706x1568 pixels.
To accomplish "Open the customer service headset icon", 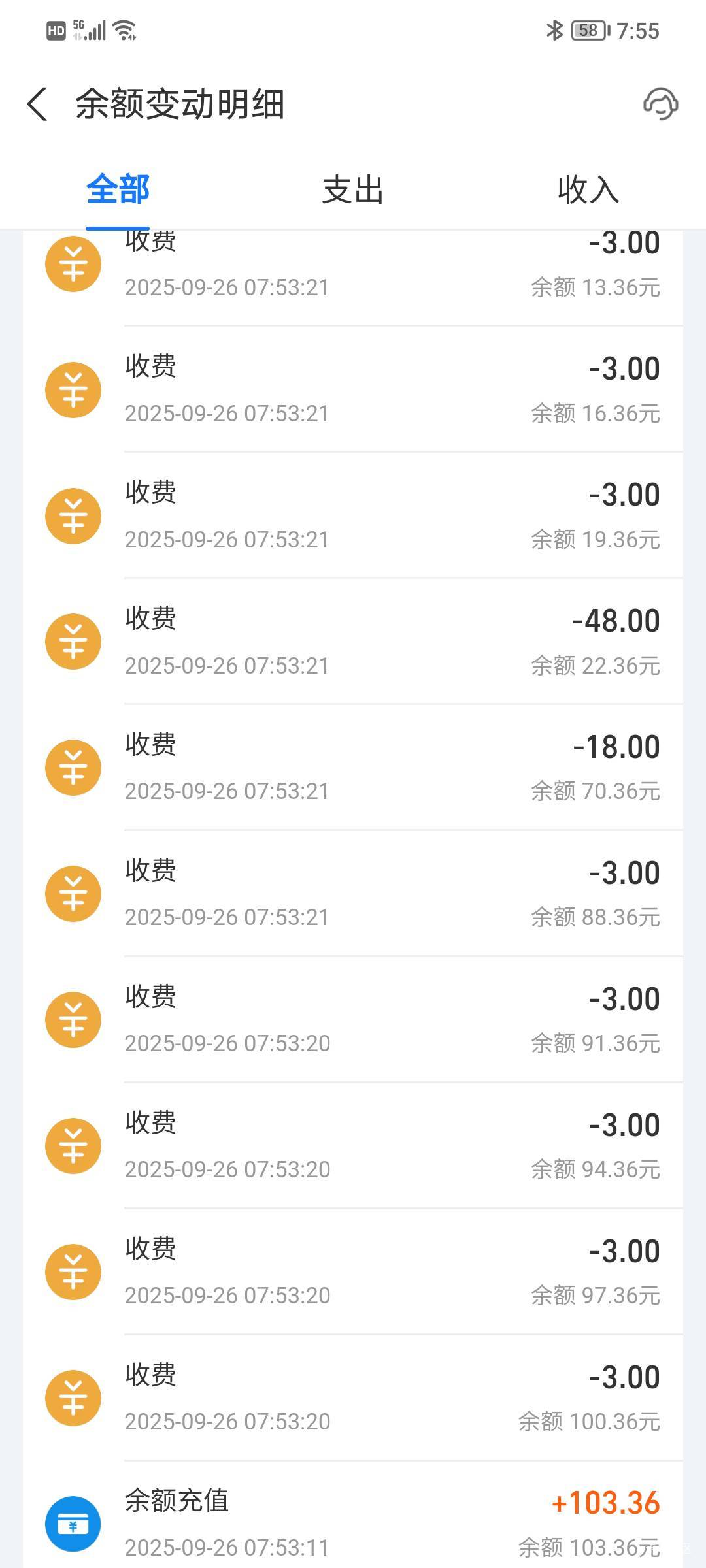I will point(660,105).
